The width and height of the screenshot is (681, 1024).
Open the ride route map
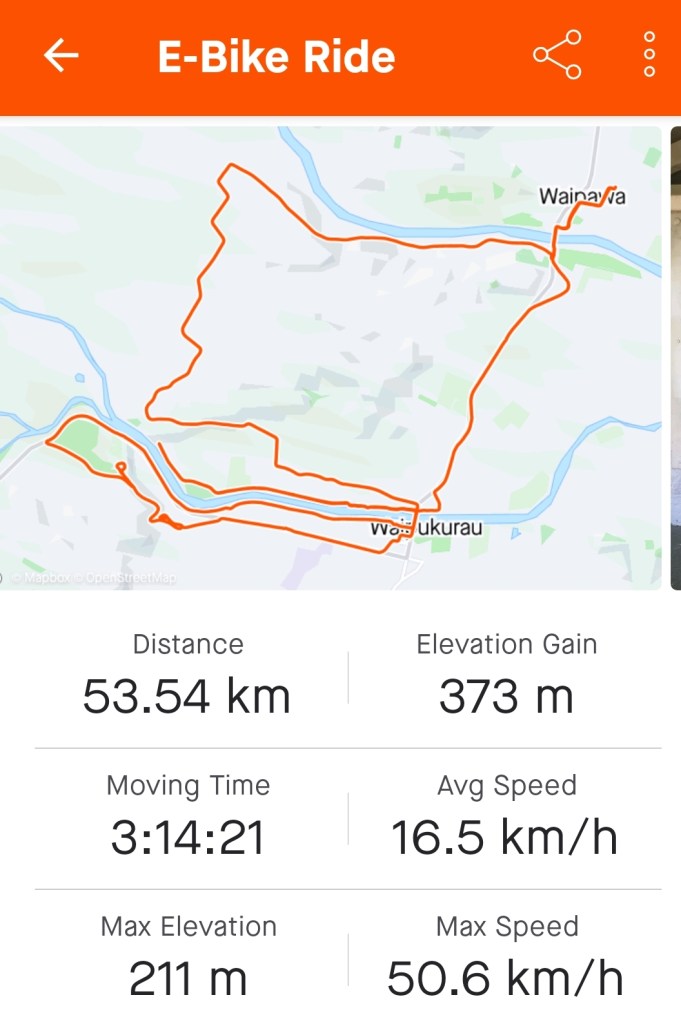[330, 357]
